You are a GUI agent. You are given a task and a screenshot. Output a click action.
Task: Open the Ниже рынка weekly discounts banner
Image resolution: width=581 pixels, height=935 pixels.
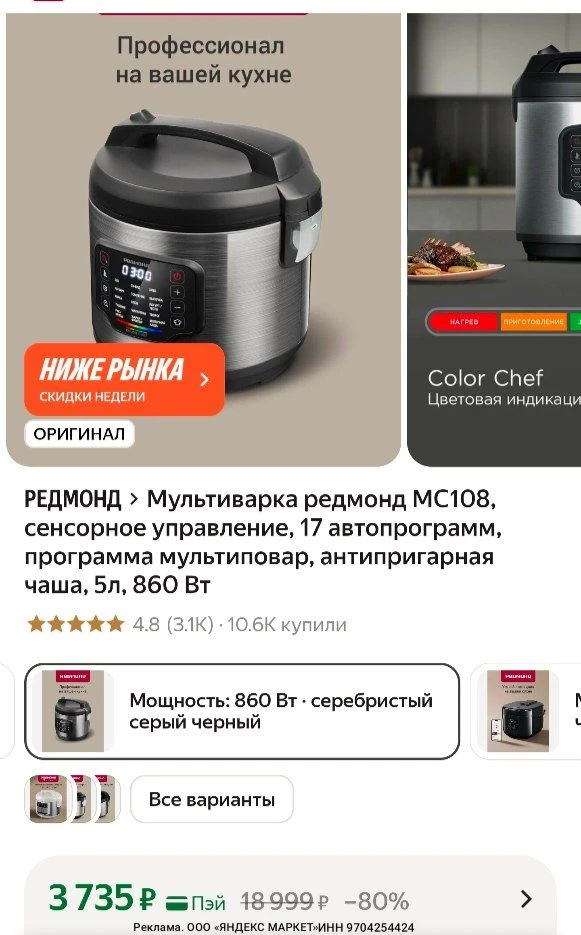coord(124,379)
